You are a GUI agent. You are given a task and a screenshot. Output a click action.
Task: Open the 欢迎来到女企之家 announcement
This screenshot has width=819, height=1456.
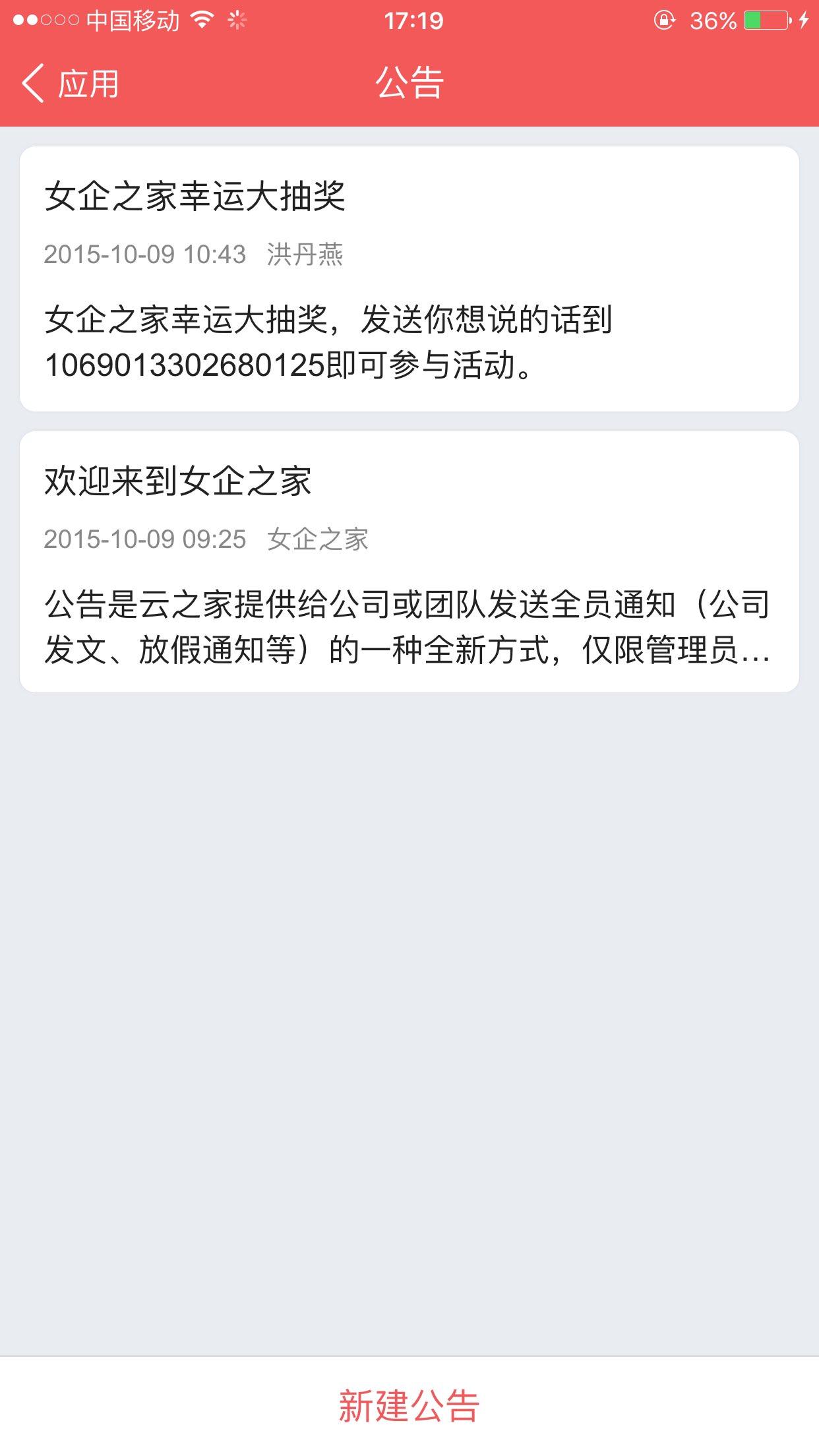click(409, 562)
